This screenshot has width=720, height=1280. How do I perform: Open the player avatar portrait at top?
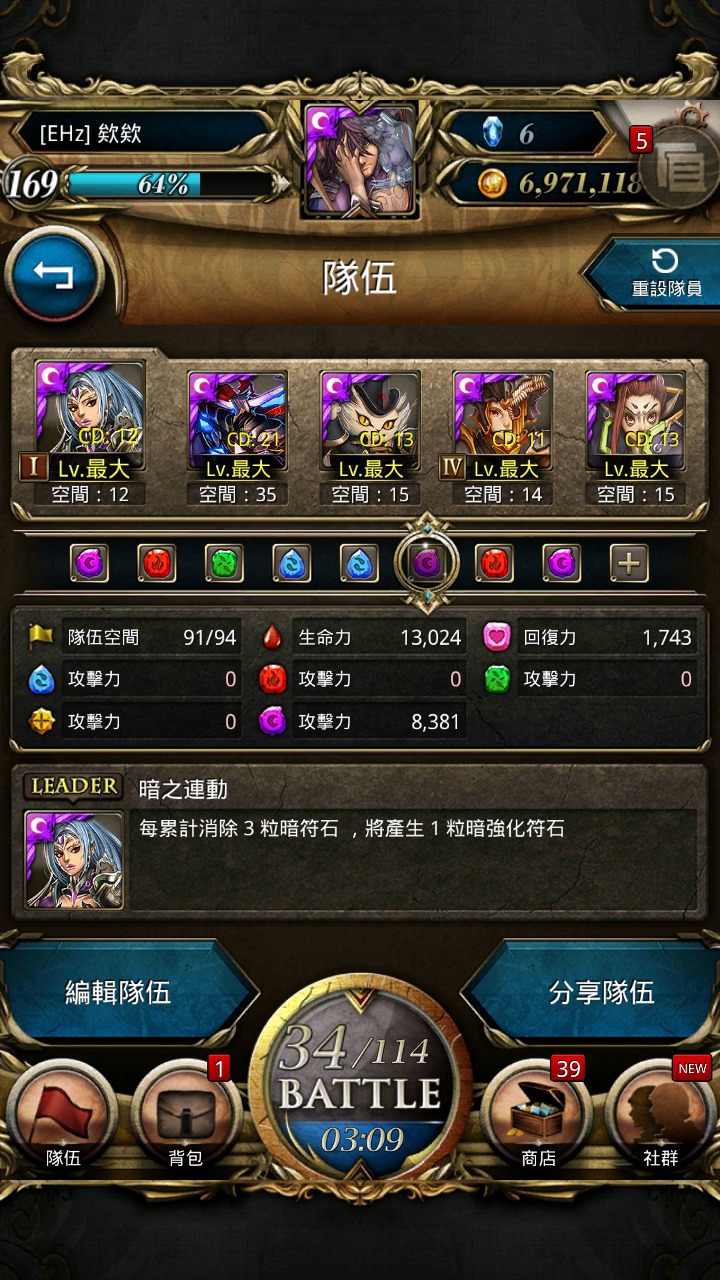360,160
